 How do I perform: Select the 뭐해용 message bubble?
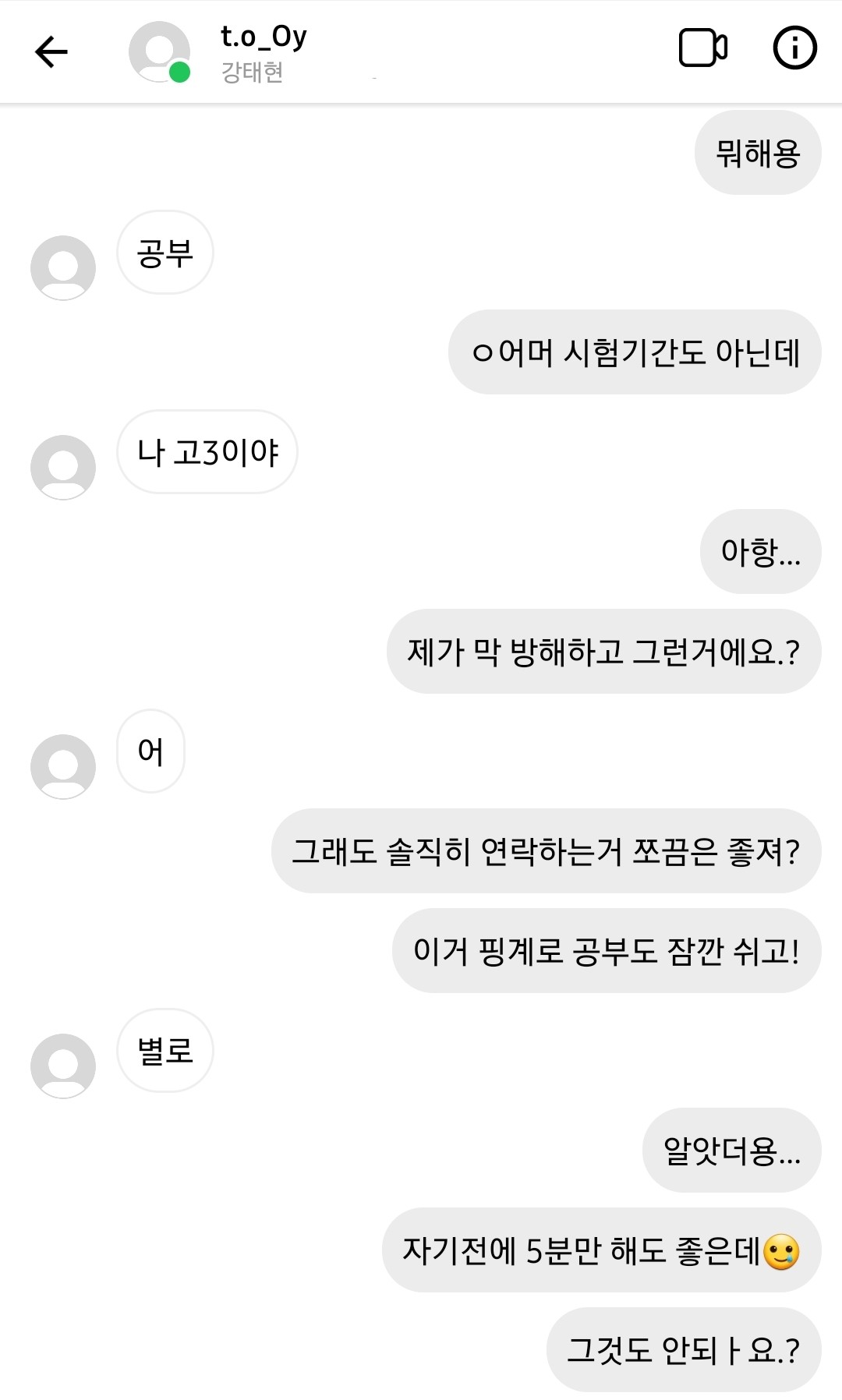pos(757,153)
